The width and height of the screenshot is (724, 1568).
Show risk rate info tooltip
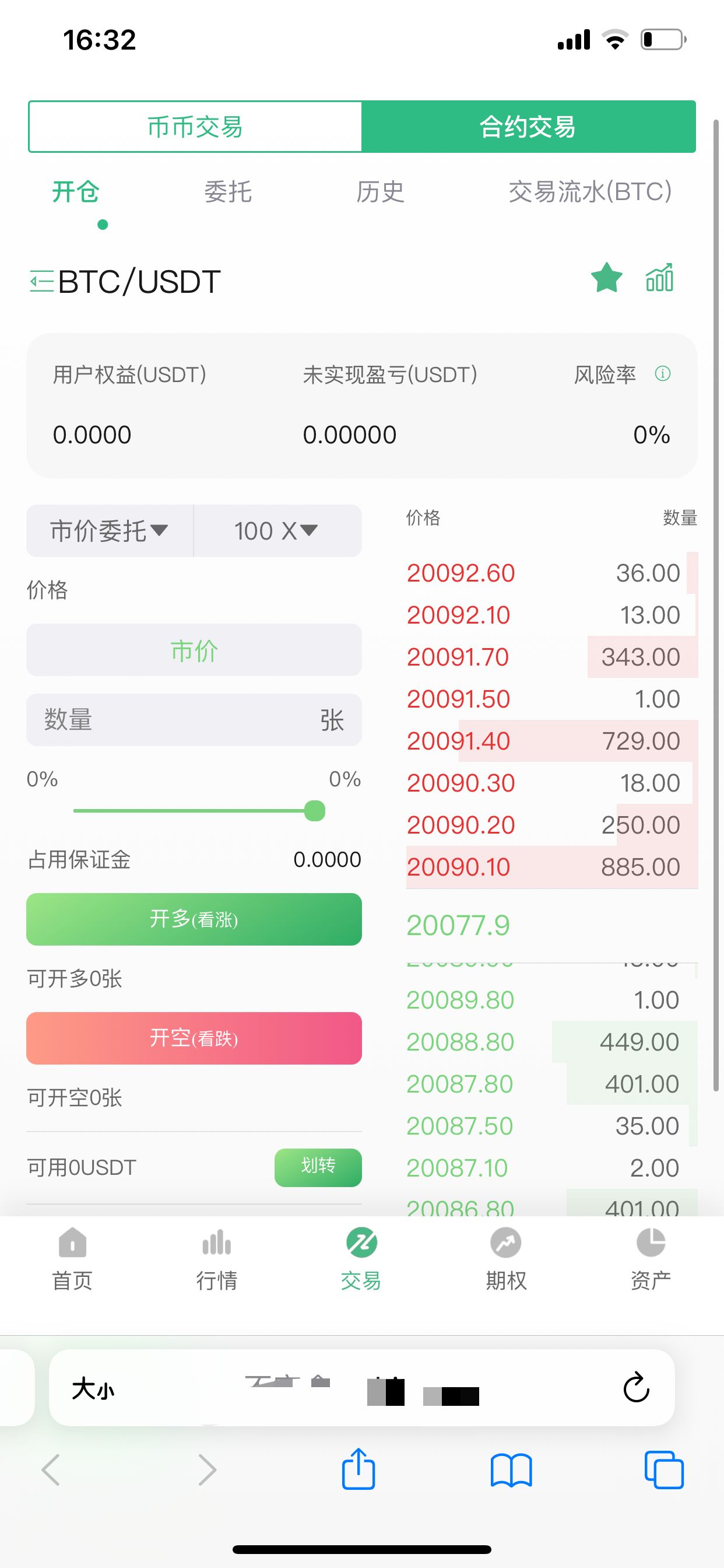tap(663, 374)
